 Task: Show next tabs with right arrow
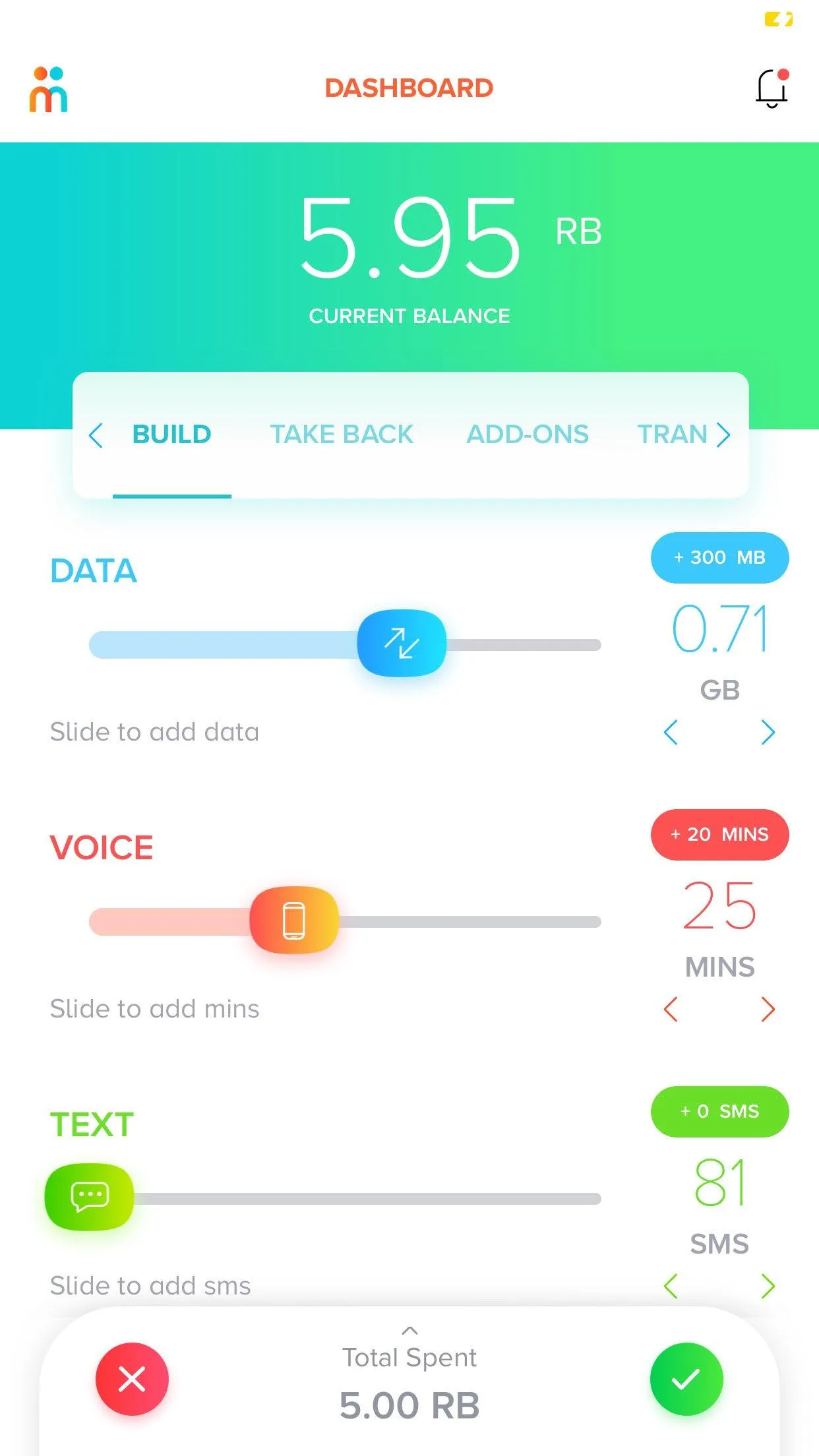(x=723, y=435)
